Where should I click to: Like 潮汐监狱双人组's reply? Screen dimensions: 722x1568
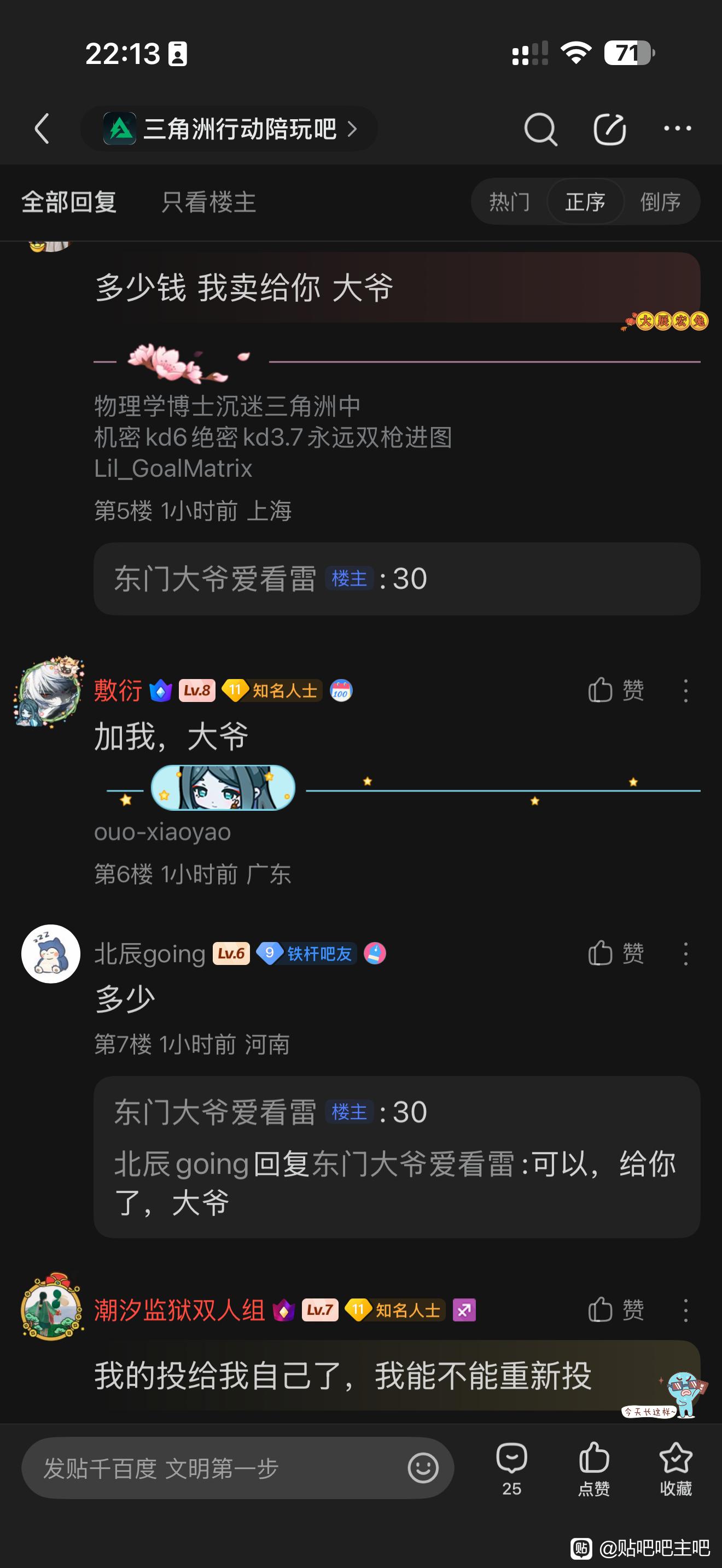click(615, 1309)
